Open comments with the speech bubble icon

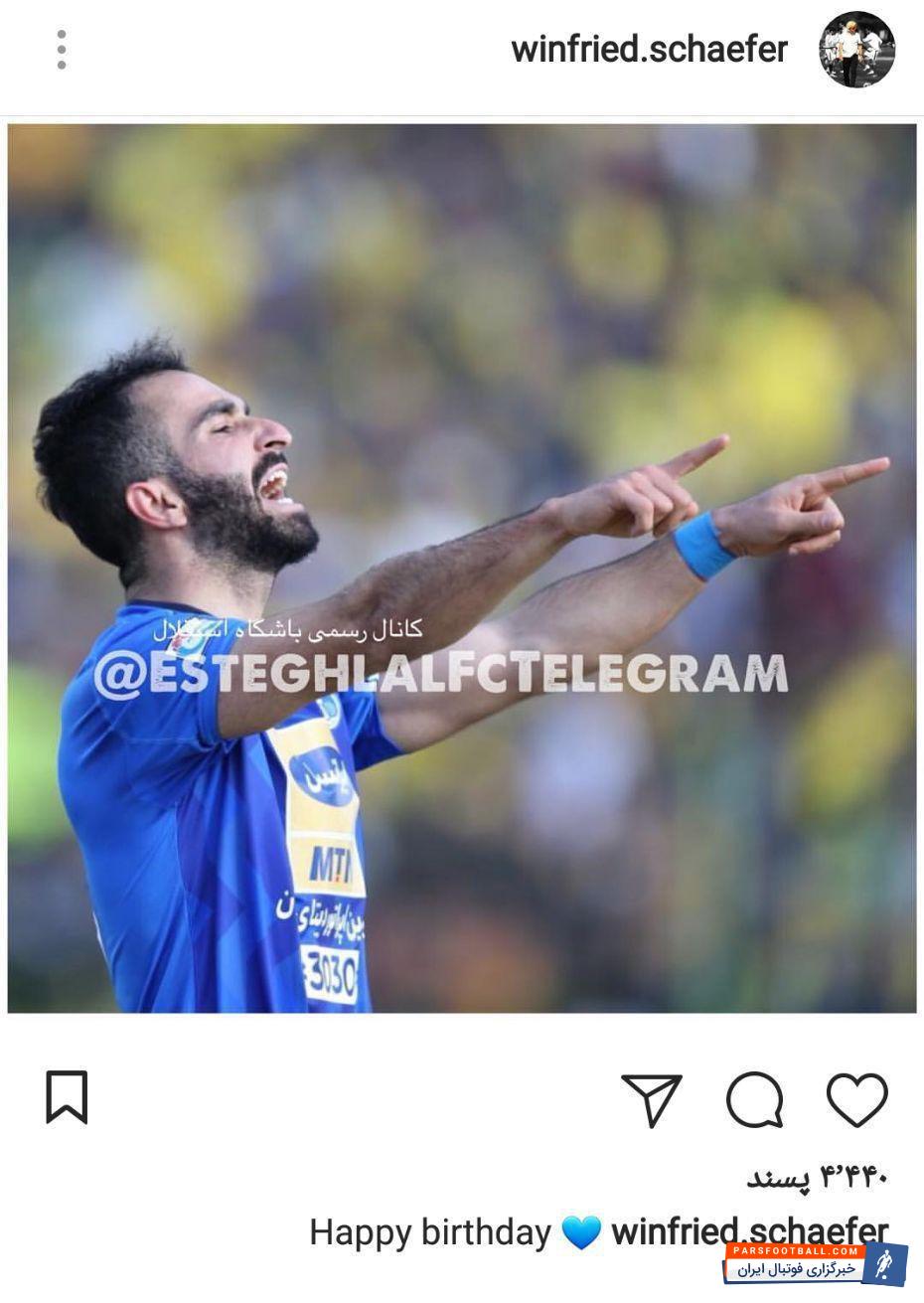pyautogui.click(x=754, y=1100)
